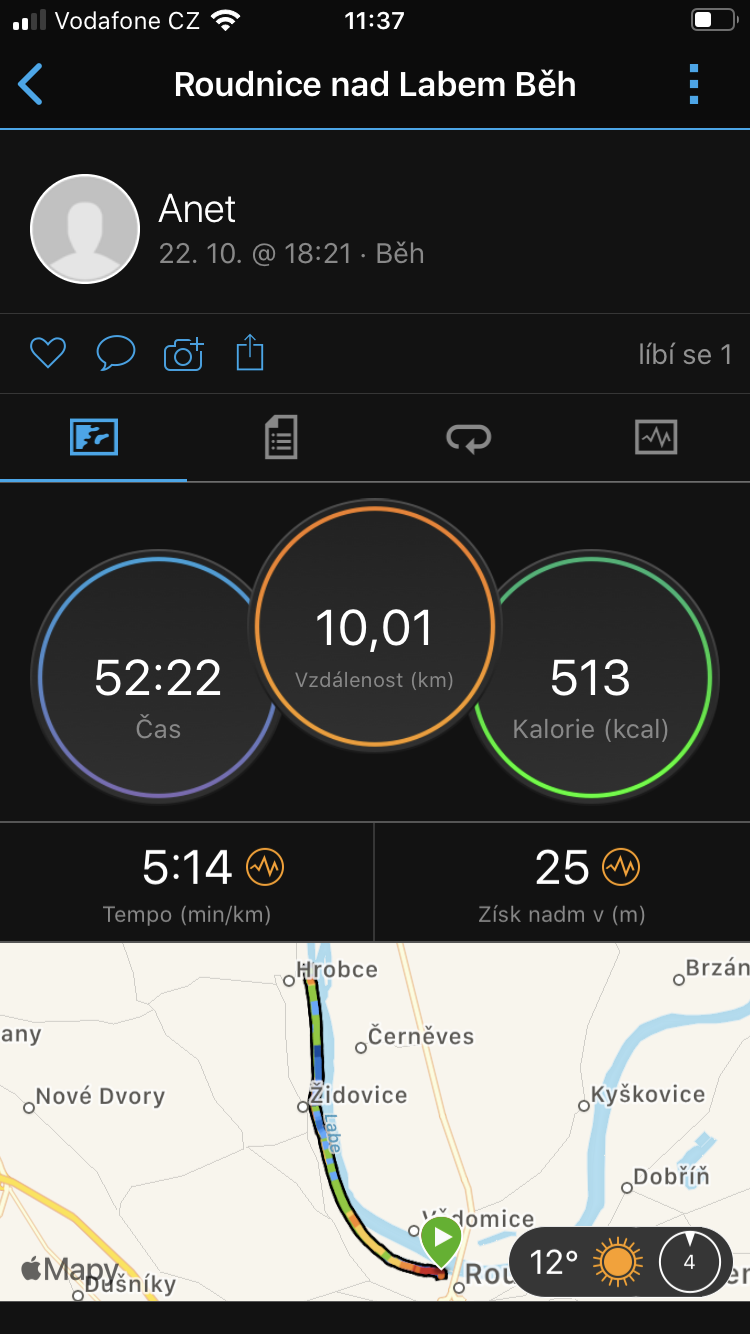
Task: Tap the insight icon beside Zisk nadm 25
Action: click(621, 867)
